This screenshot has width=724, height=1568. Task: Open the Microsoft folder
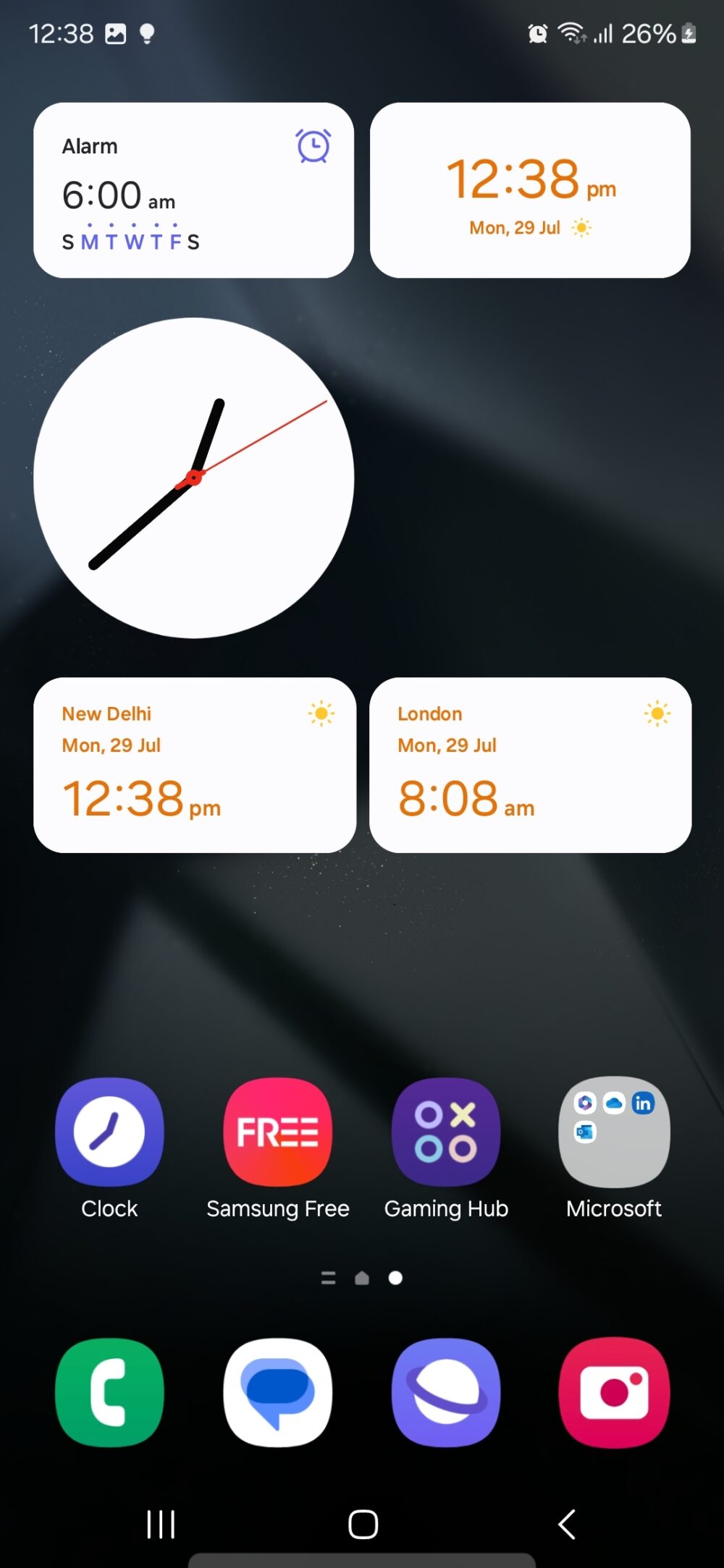[x=613, y=1131]
